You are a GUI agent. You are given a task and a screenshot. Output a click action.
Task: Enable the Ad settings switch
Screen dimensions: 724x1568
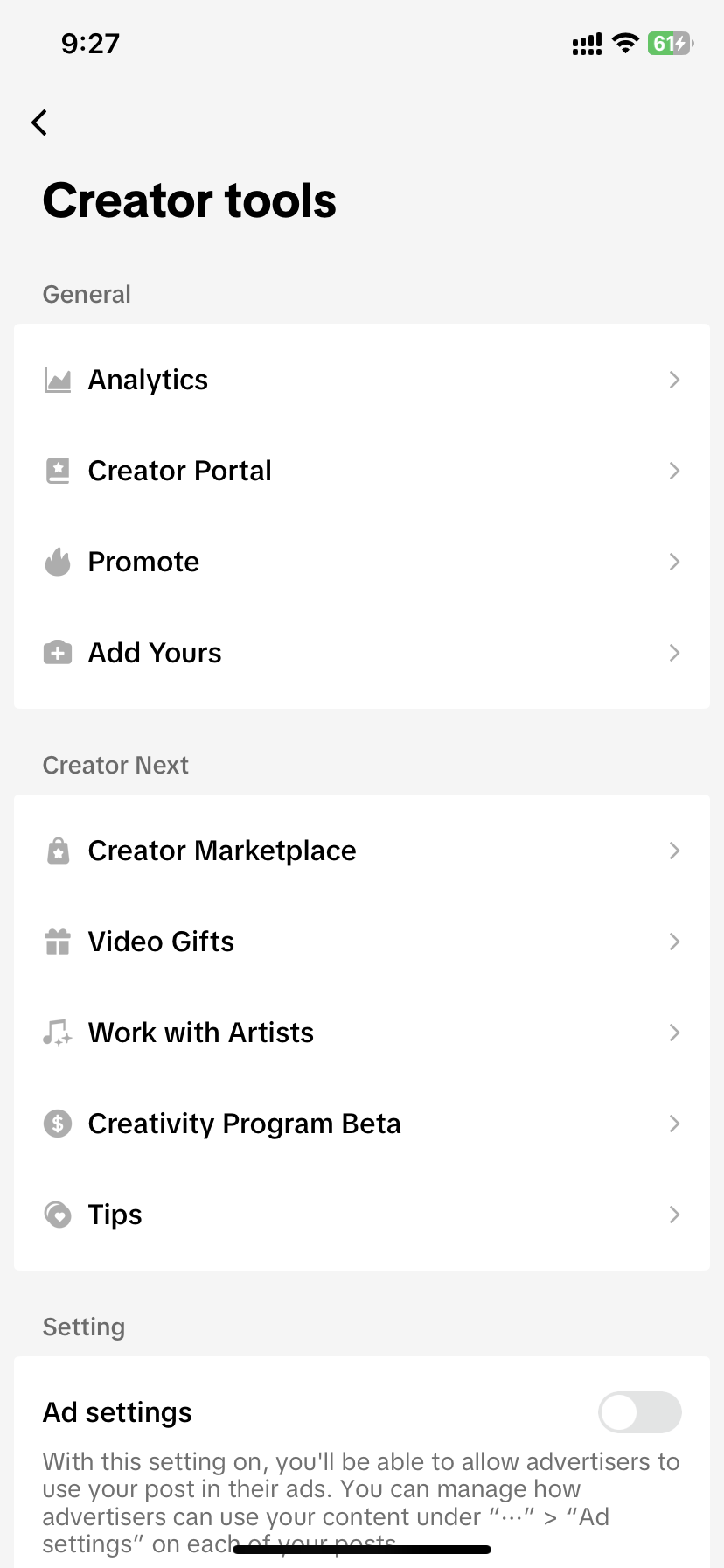[x=640, y=1412]
